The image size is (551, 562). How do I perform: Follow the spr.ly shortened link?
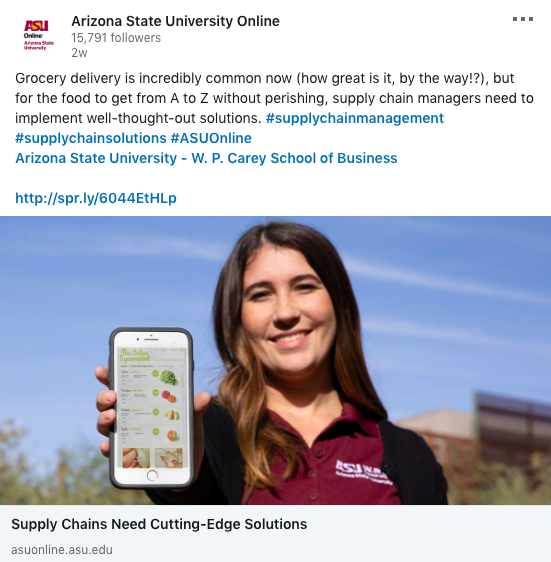(x=96, y=198)
